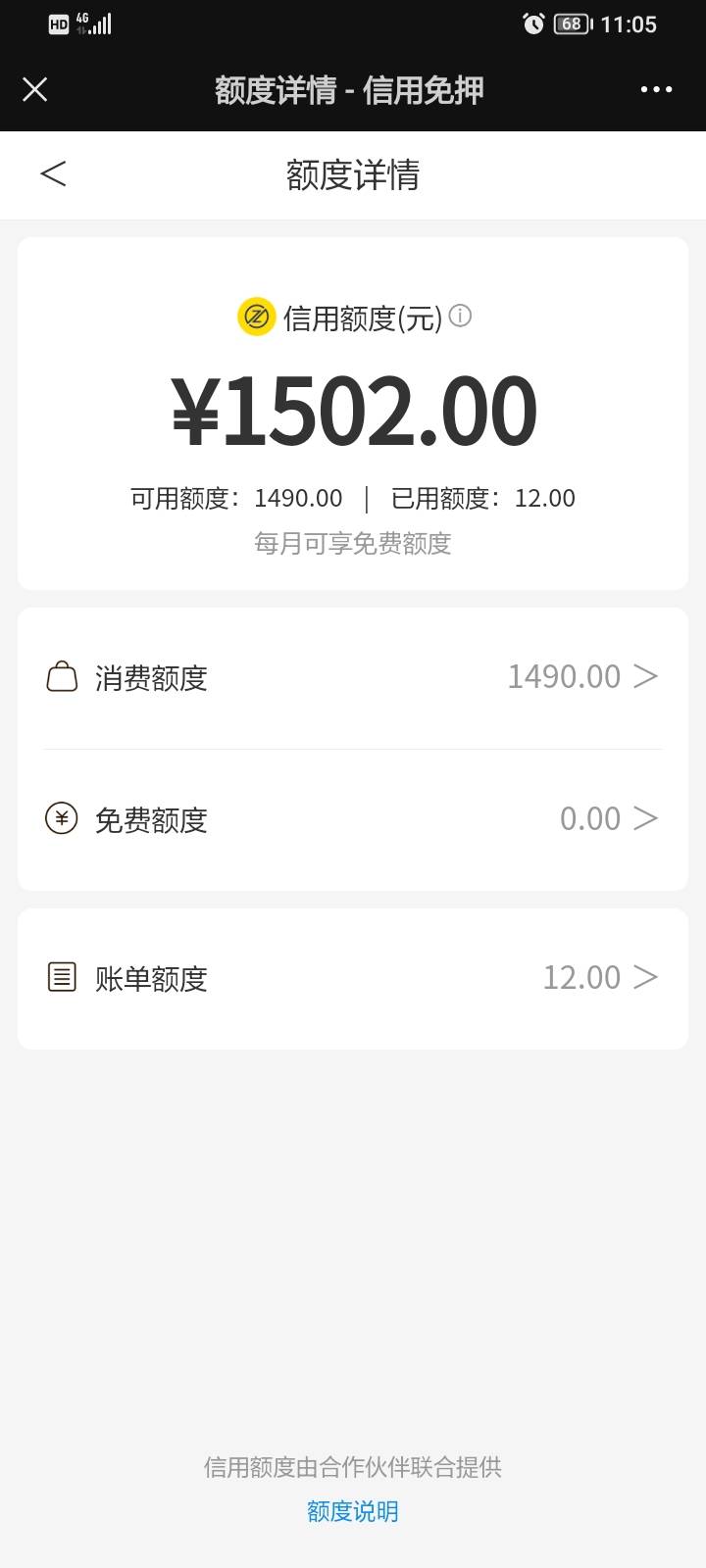Screen dimensions: 706x1568
Task: Tap the info icon next to 信用额度(元)
Action: click(460, 316)
